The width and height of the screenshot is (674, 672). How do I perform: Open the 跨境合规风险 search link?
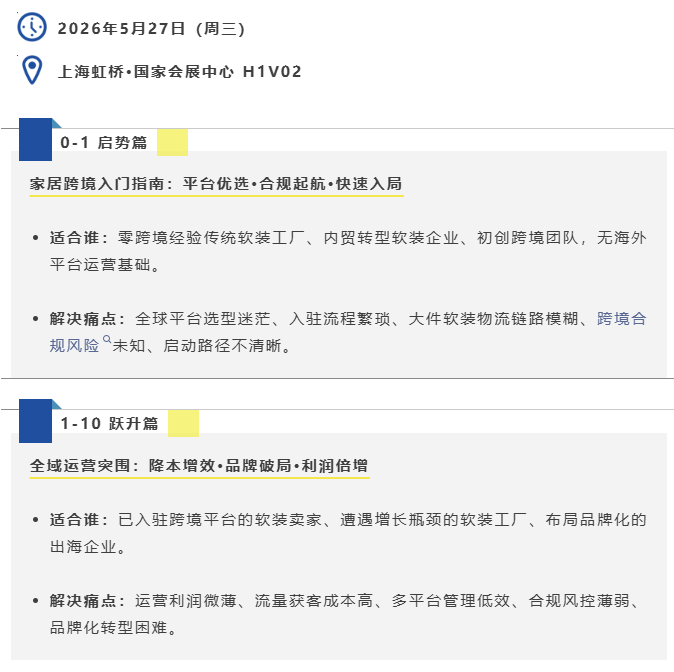click(621, 320)
